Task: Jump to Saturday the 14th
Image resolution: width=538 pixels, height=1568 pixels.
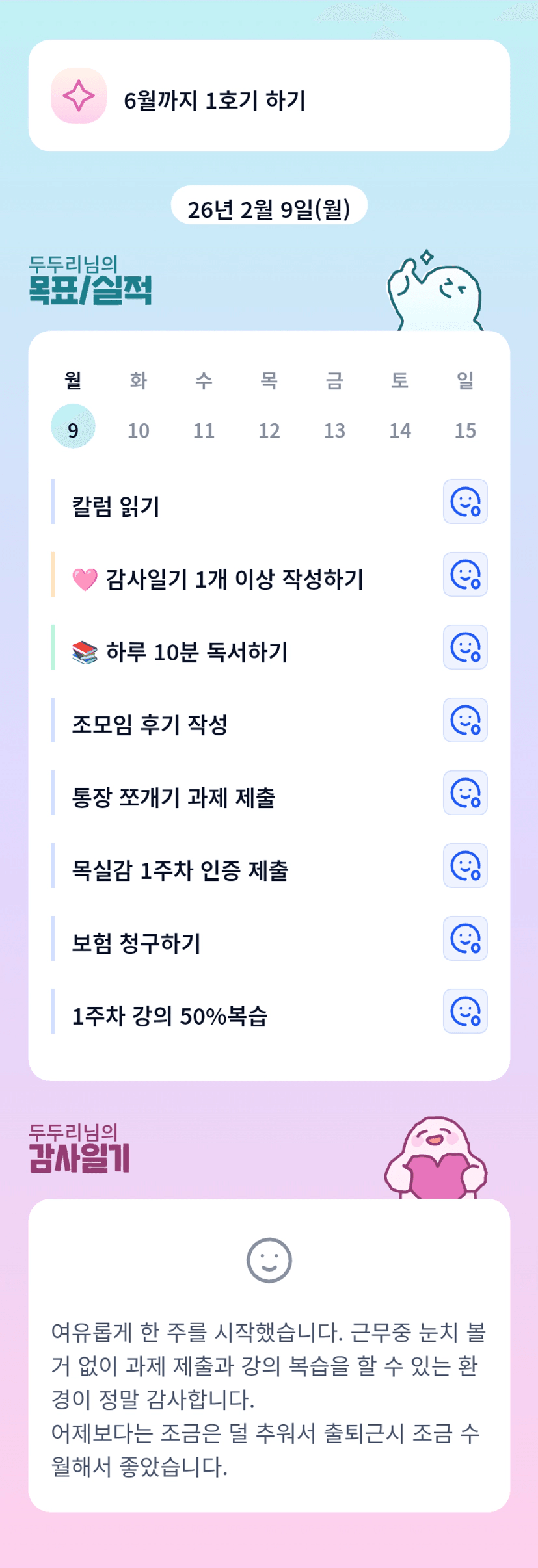Action: [400, 430]
